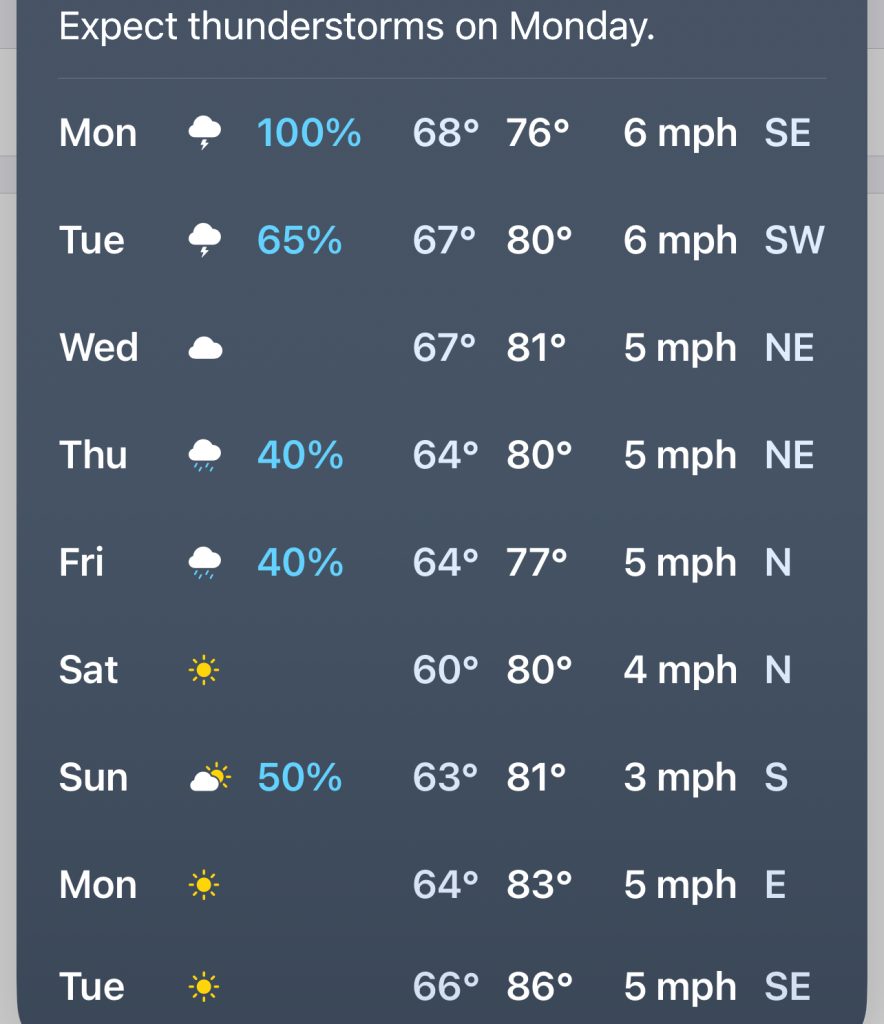
Task: Open Monday's forecast showing 100% thunderstorms
Action: 440,133
